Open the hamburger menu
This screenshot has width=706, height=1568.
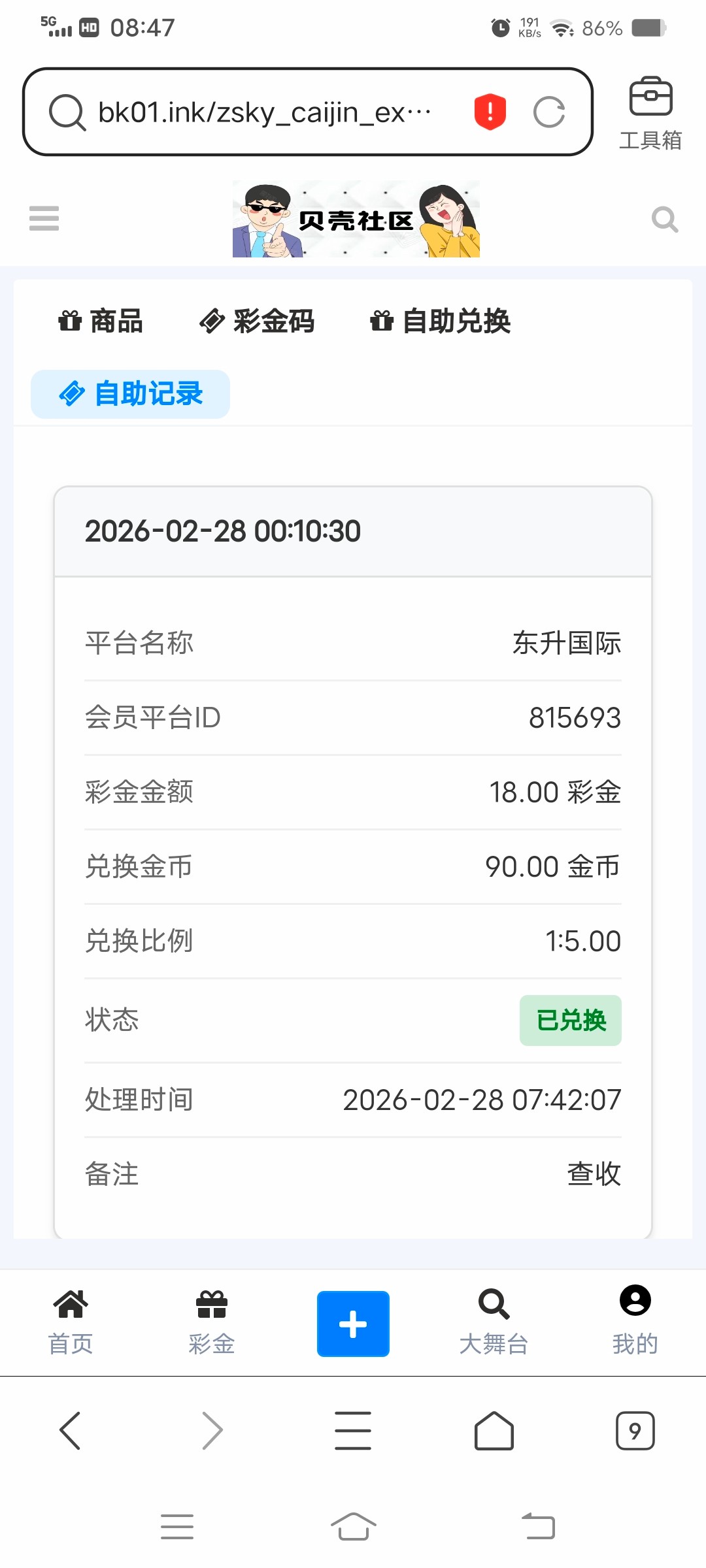point(44,218)
